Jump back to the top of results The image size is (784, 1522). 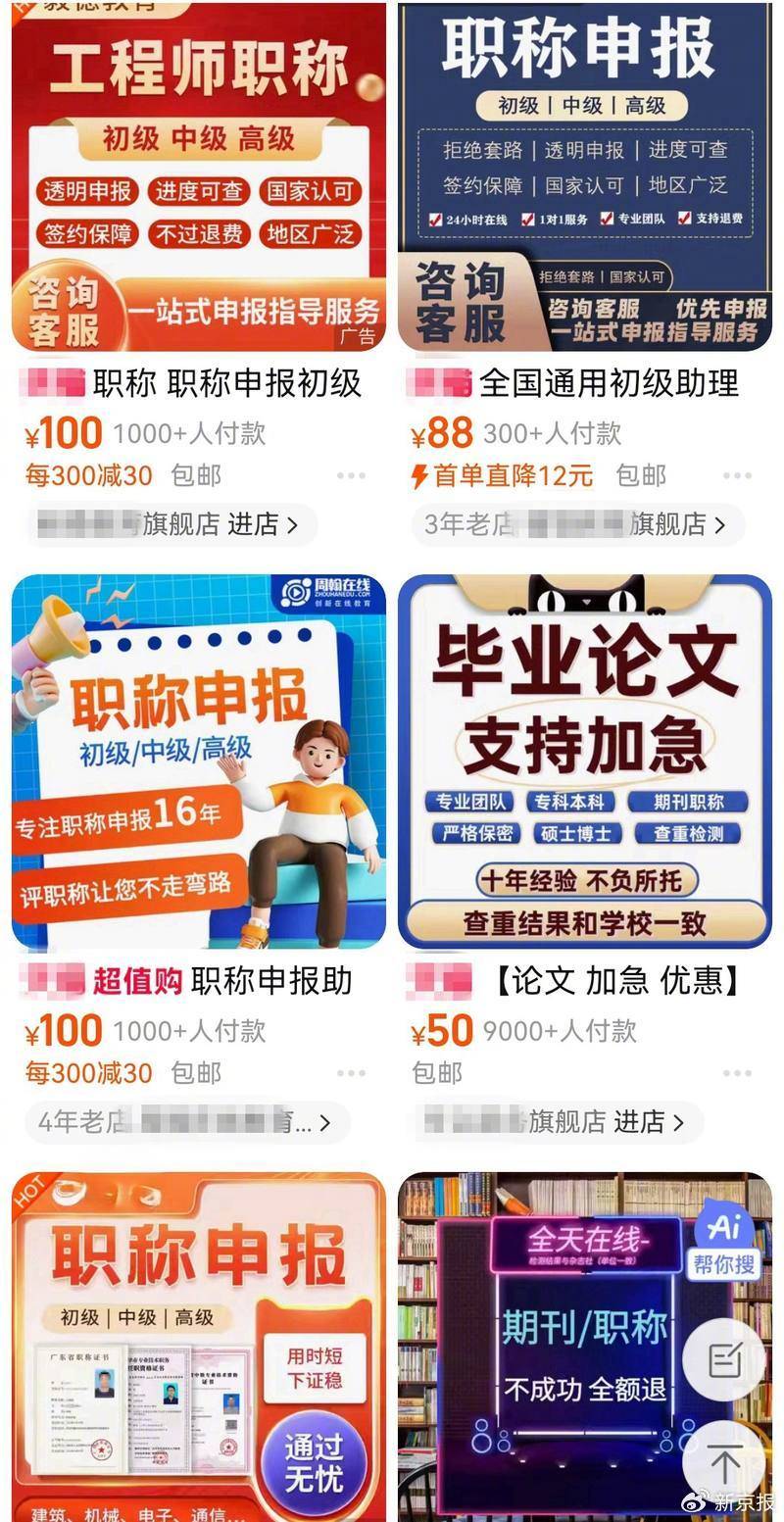724,1465
